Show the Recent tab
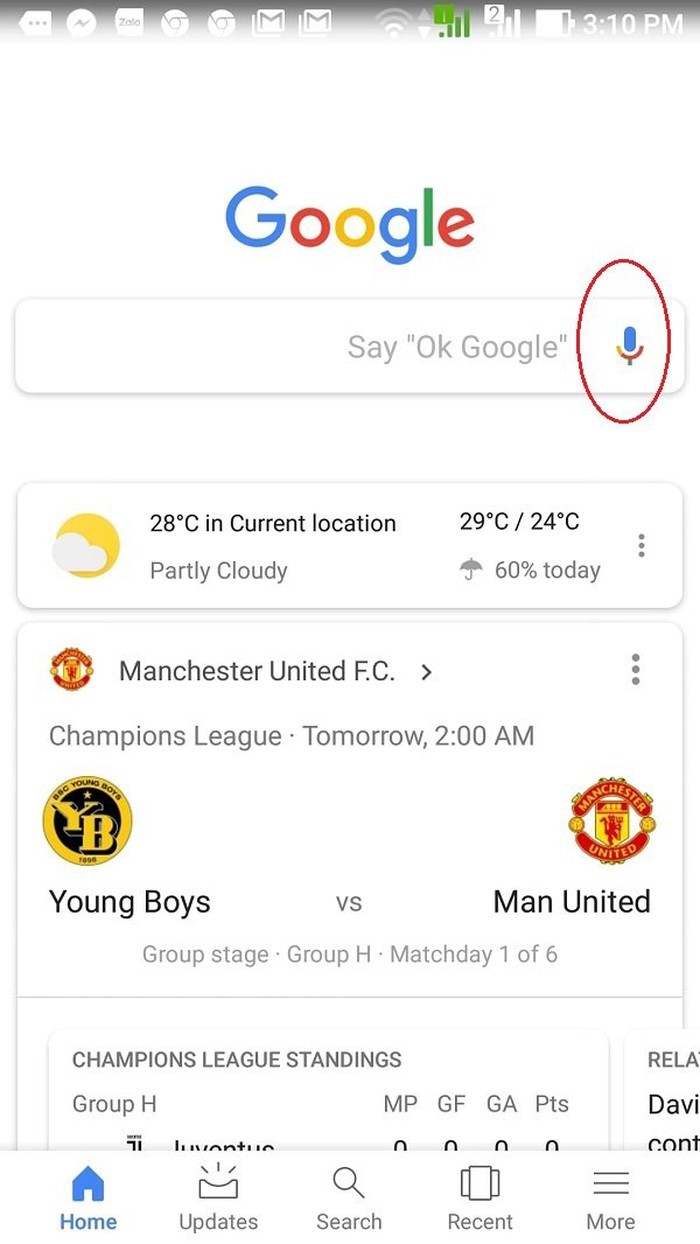Viewport: 700px width, 1244px height. [x=480, y=1198]
